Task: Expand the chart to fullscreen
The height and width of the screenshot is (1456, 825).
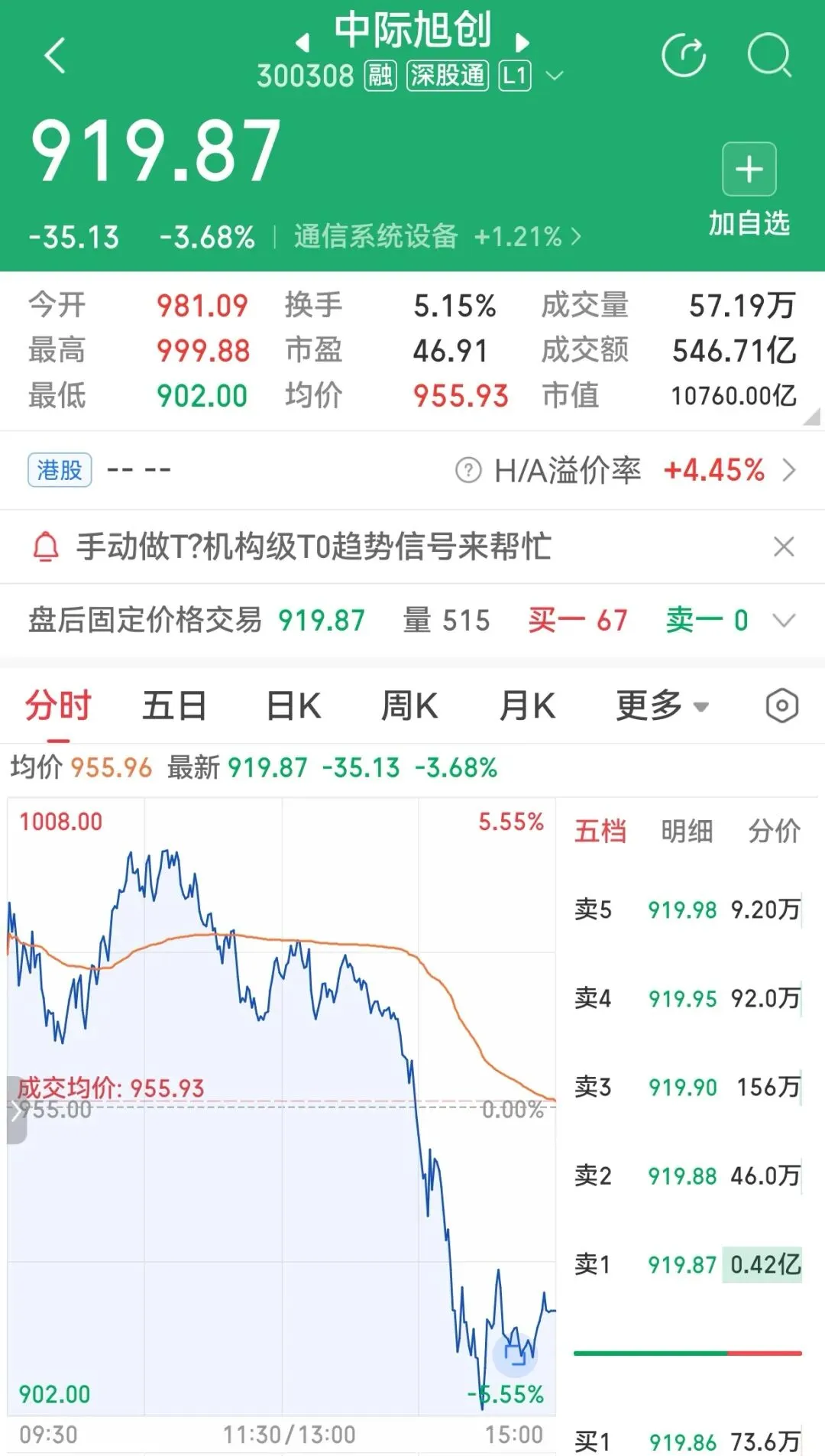Action: [516, 1355]
